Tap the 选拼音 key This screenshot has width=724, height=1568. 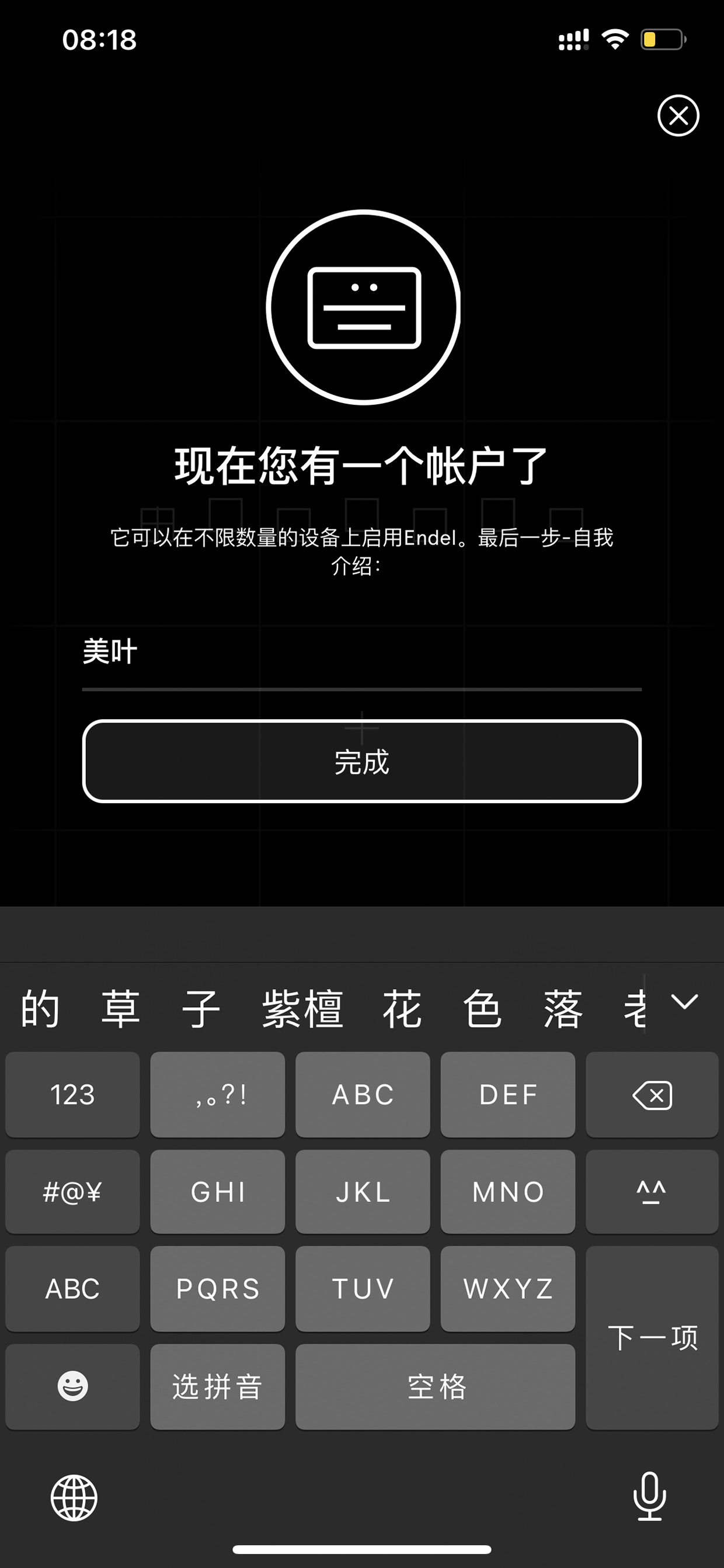[217, 1387]
